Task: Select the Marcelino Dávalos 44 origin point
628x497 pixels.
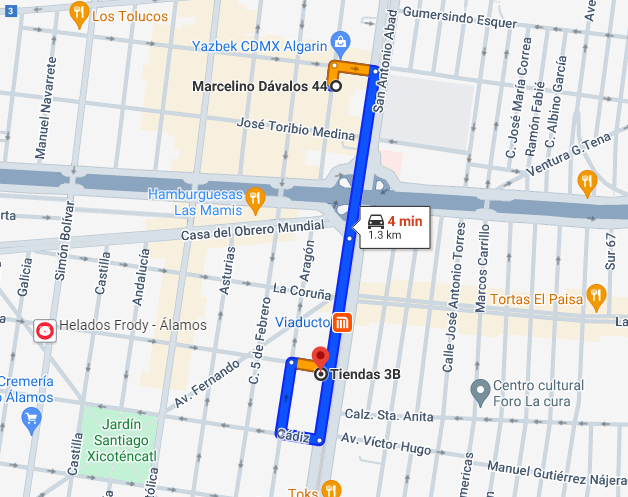Action: (x=336, y=86)
